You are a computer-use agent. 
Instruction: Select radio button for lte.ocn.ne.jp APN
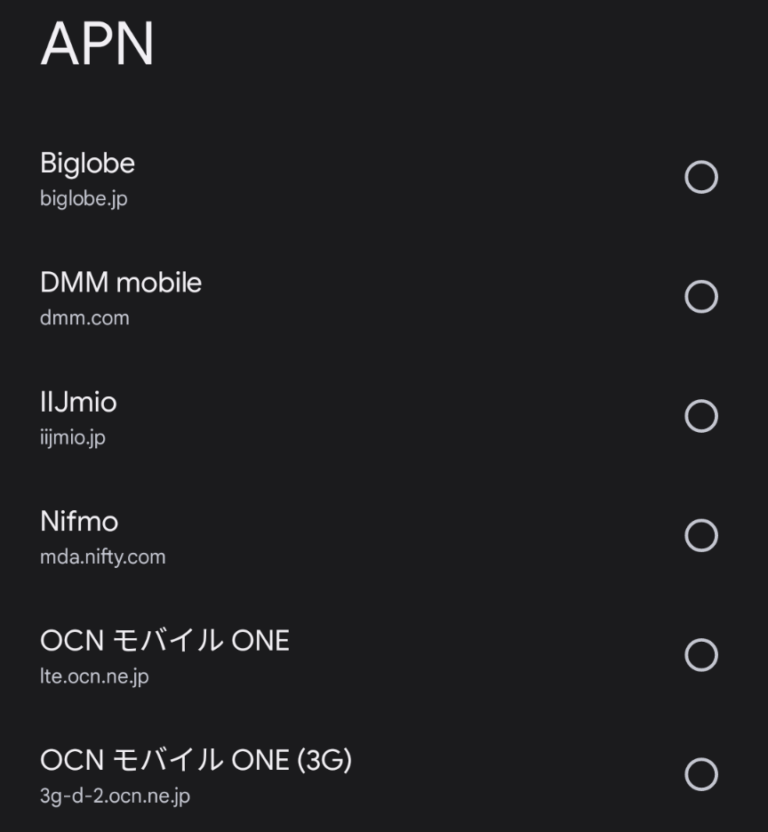point(701,655)
